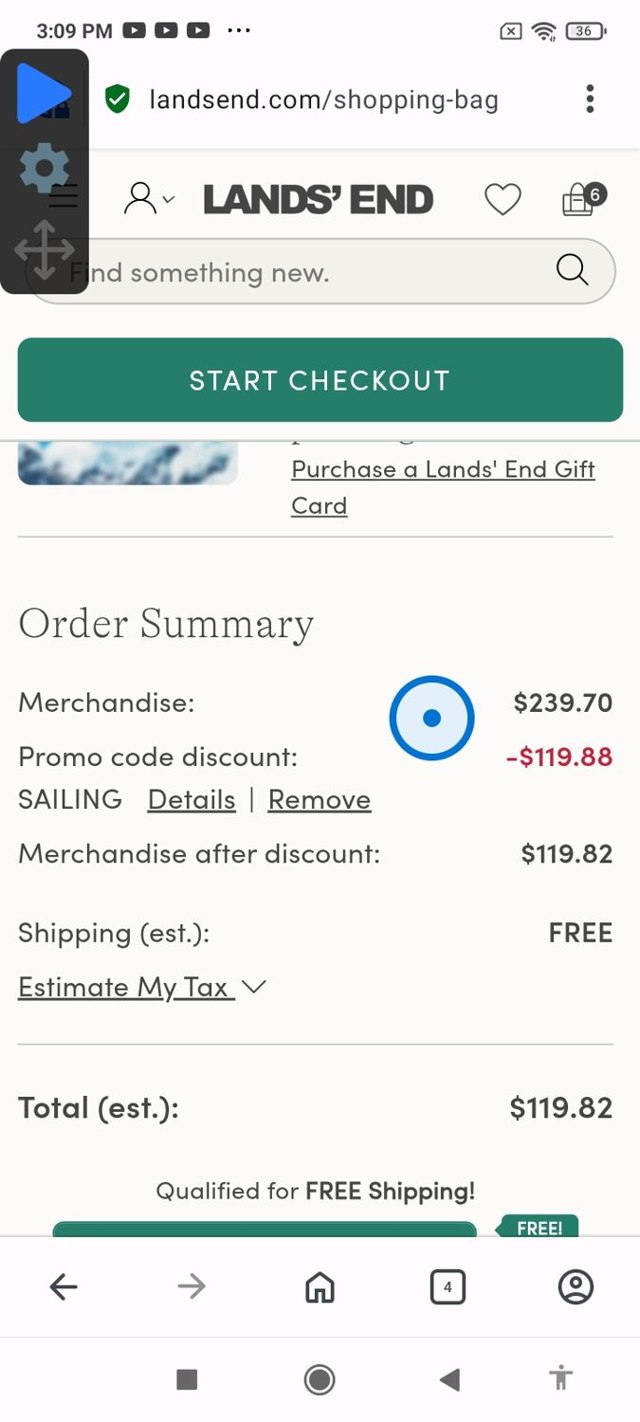The width and height of the screenshot is (640, 1422).
Task: Tap the Start Checkout button
Action: [x=320, y=380]
